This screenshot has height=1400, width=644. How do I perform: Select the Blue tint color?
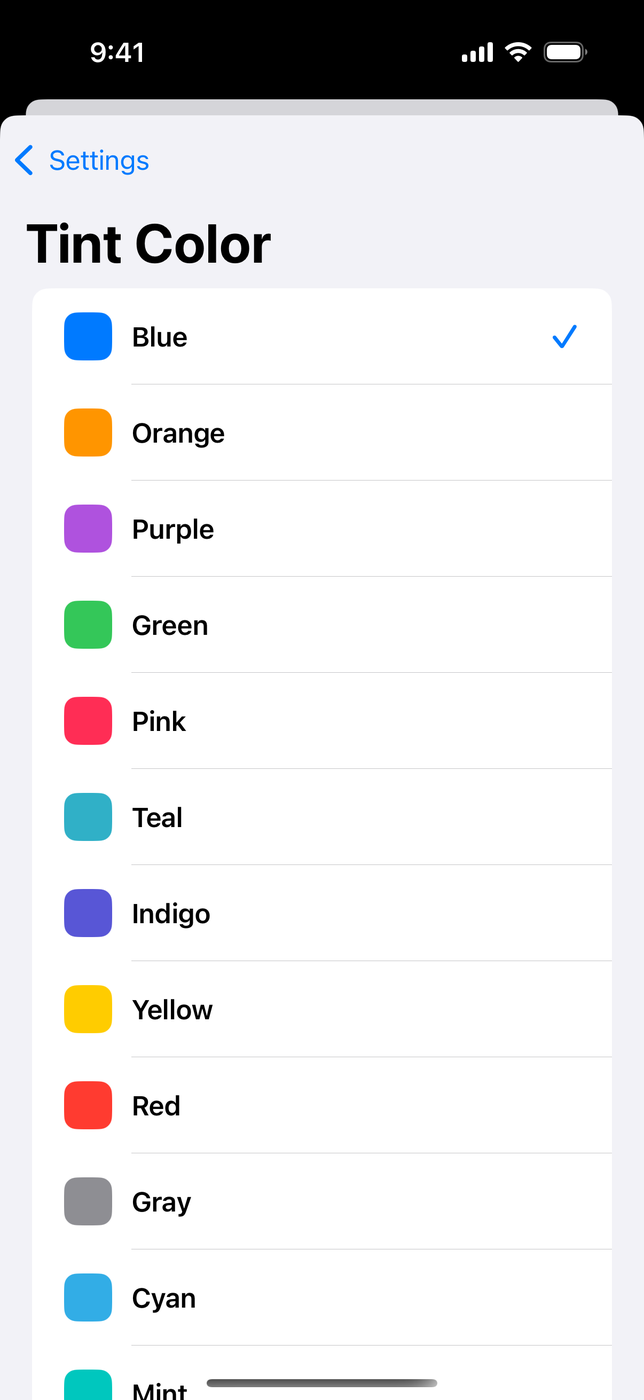pos(322,337)
